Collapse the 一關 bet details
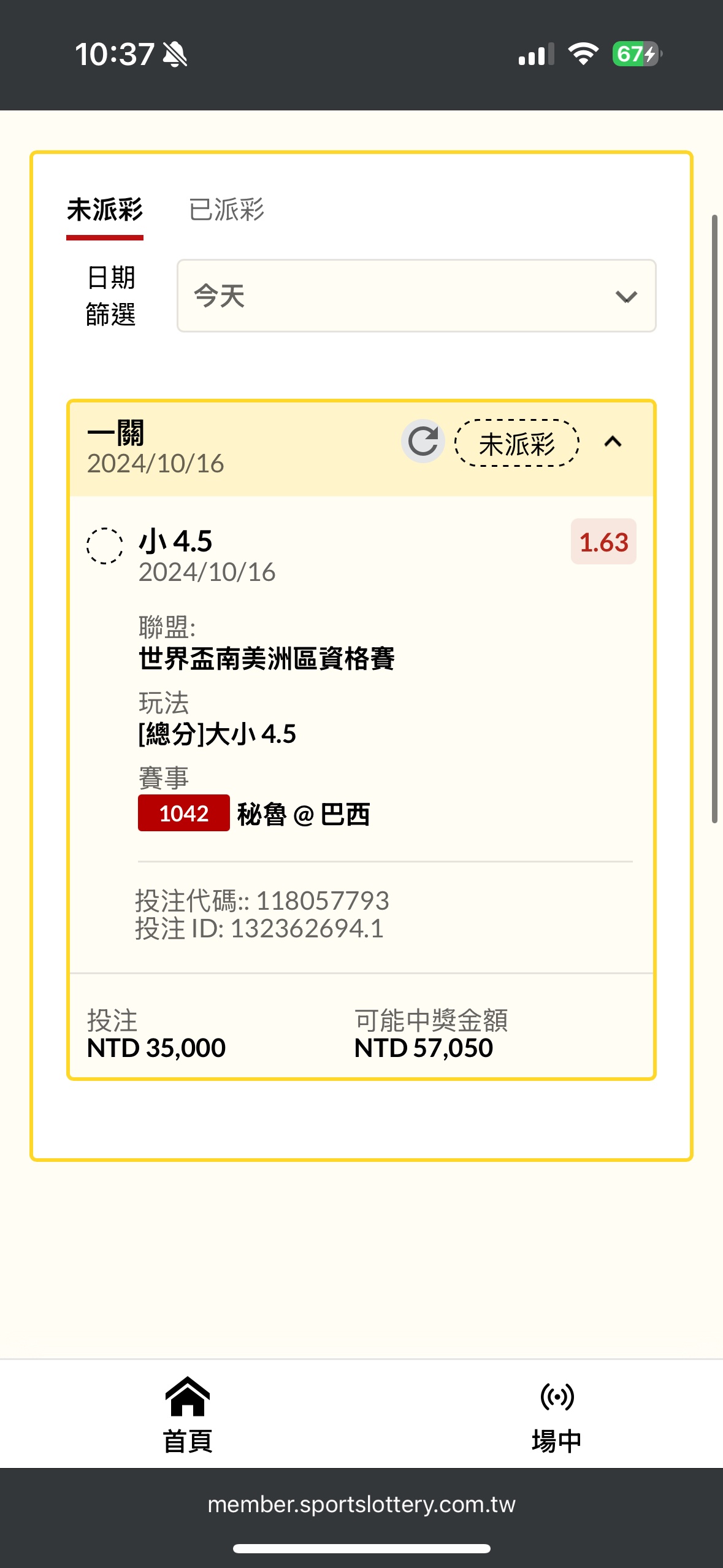Image resolution: width=723 pixels, height=1568 pixels. click(613, 442)
